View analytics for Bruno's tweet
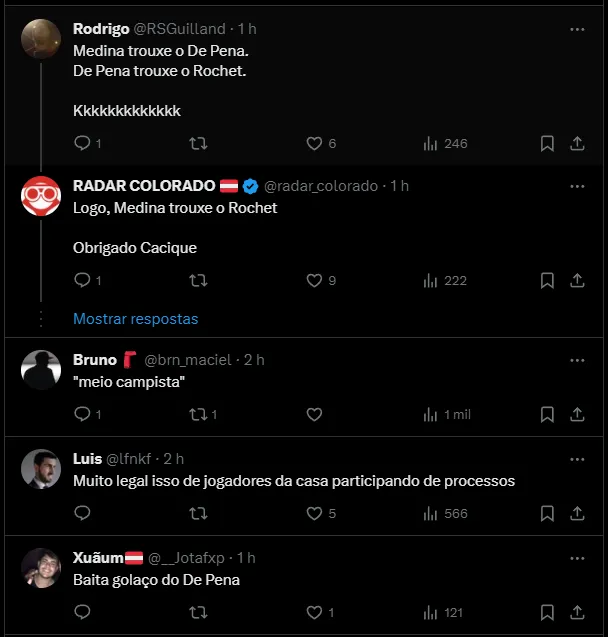Viewport: 608px width, 637px height. pyautogui.click(x=431, y=414)
